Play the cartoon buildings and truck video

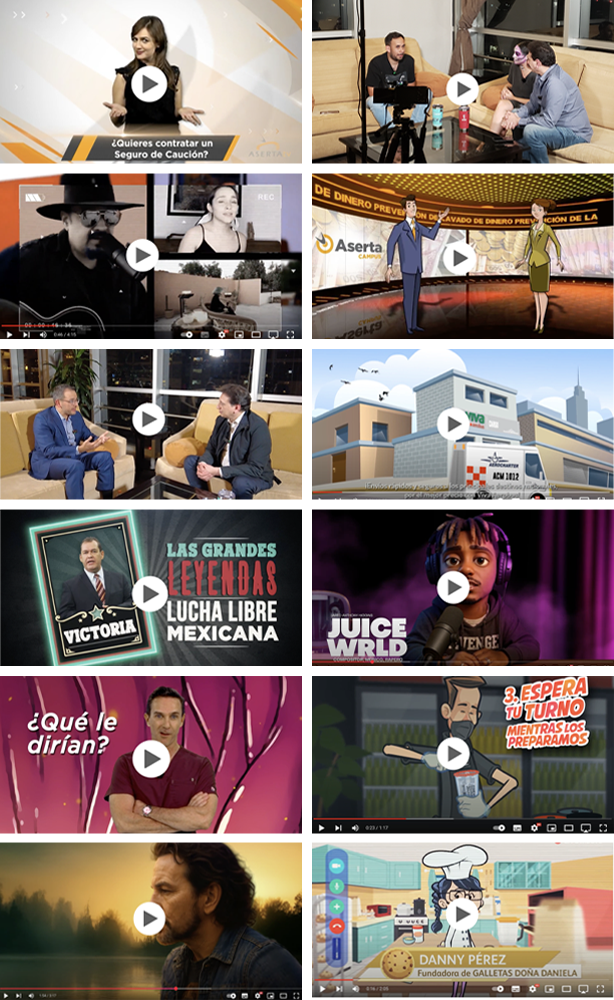(x=453, y=424)
